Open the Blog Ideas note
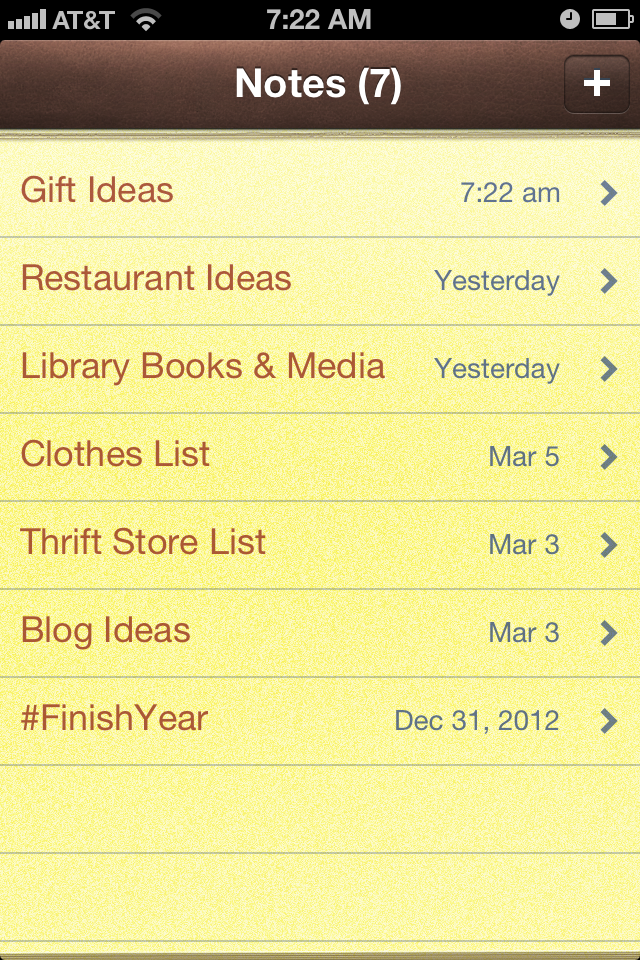Screen dimensions: 640x960 pyautogui.click(x=106, y=631)
